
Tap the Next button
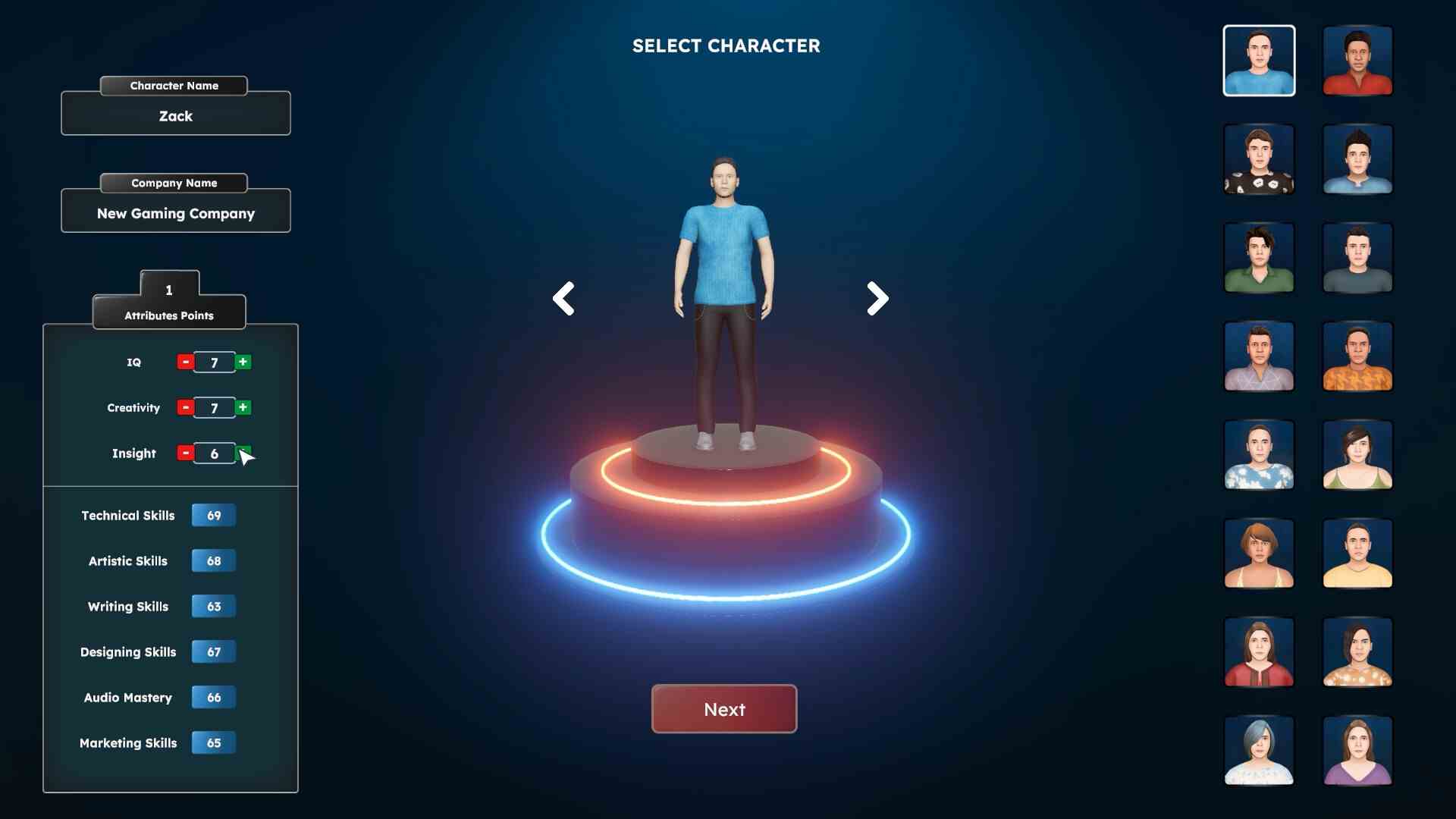[724, 709]
